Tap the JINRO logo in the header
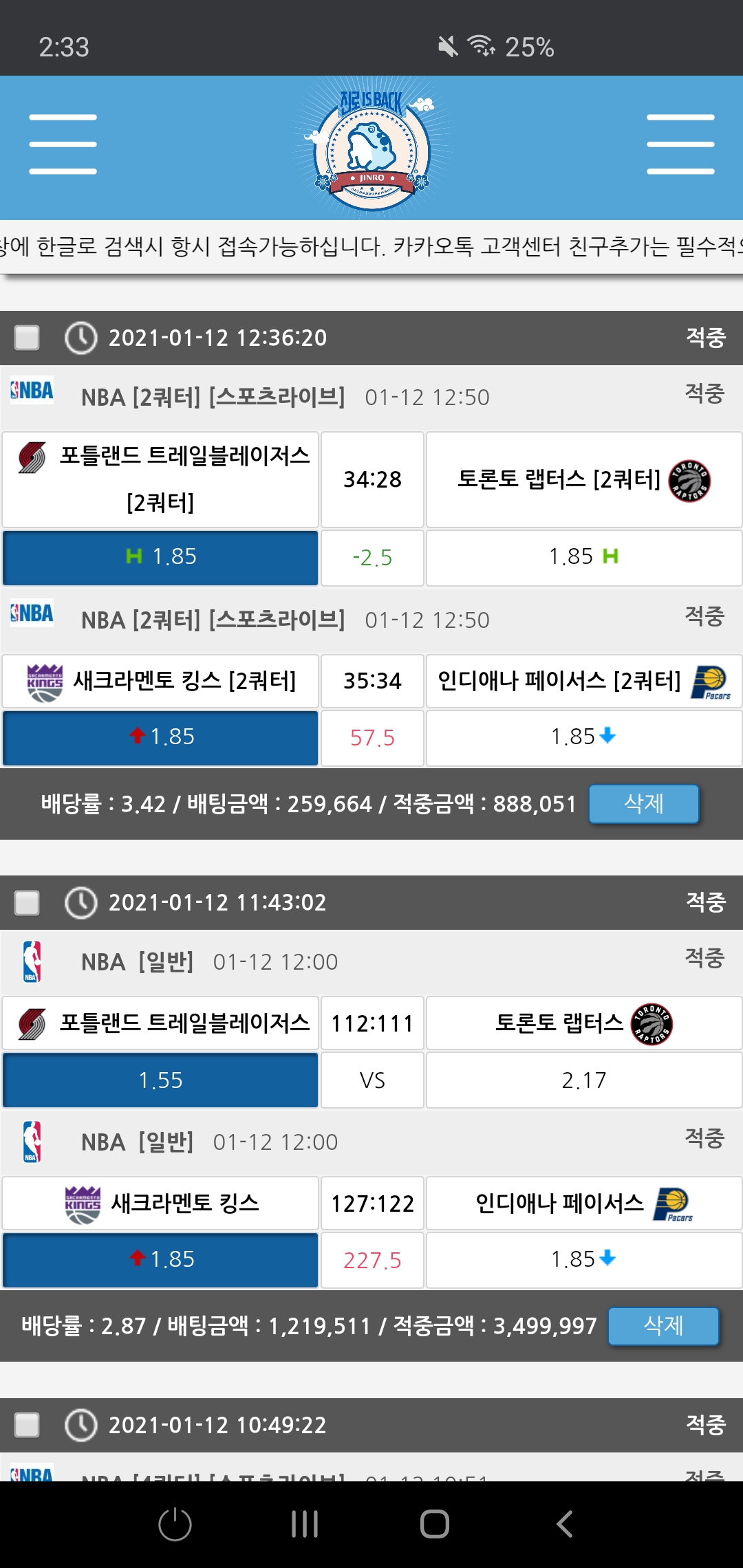 pos(371,147)
